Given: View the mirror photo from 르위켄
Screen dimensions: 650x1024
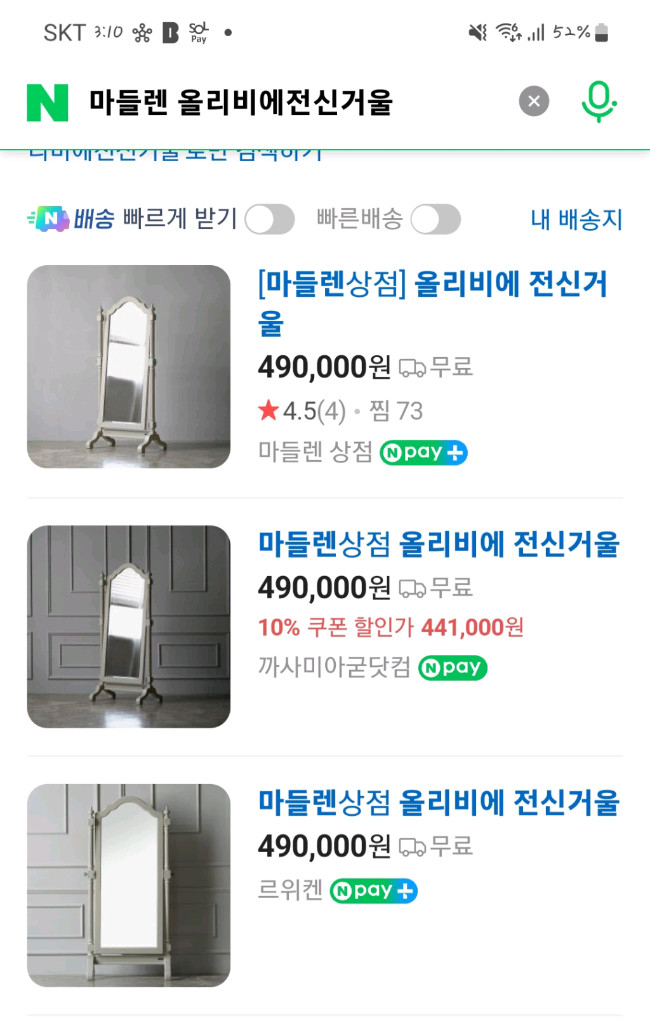Looking at the screenshot, I should pos(128,885).
